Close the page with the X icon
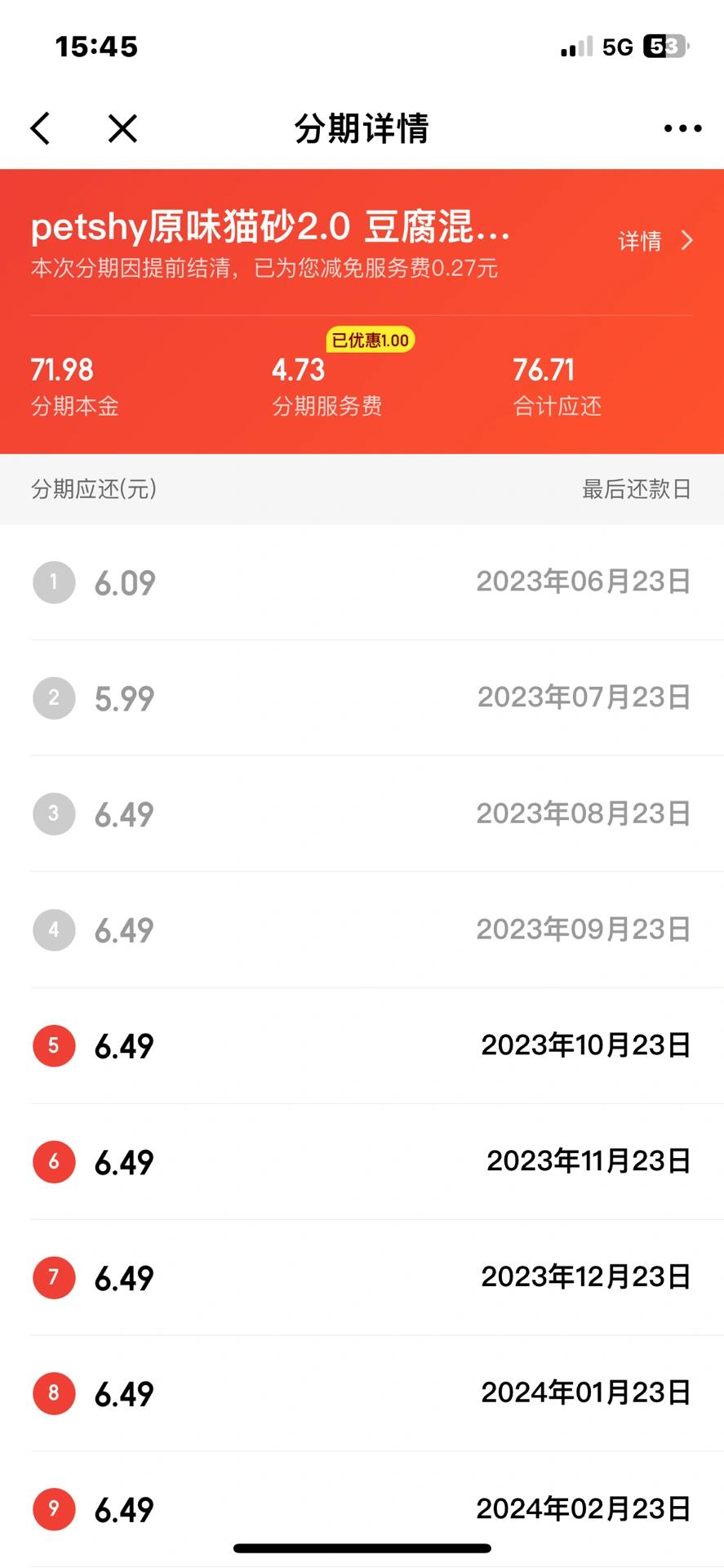Viewport: 724px width, 1568px height. (x=122, y=128)
